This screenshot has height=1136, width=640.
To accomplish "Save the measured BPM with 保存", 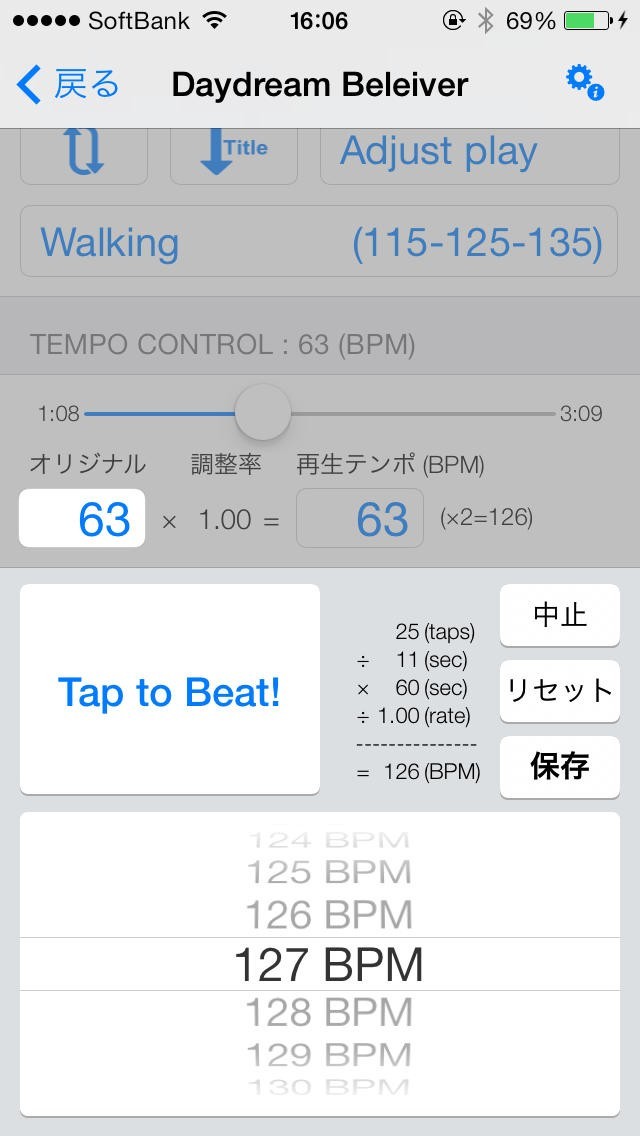I will [x=559, y=767].
